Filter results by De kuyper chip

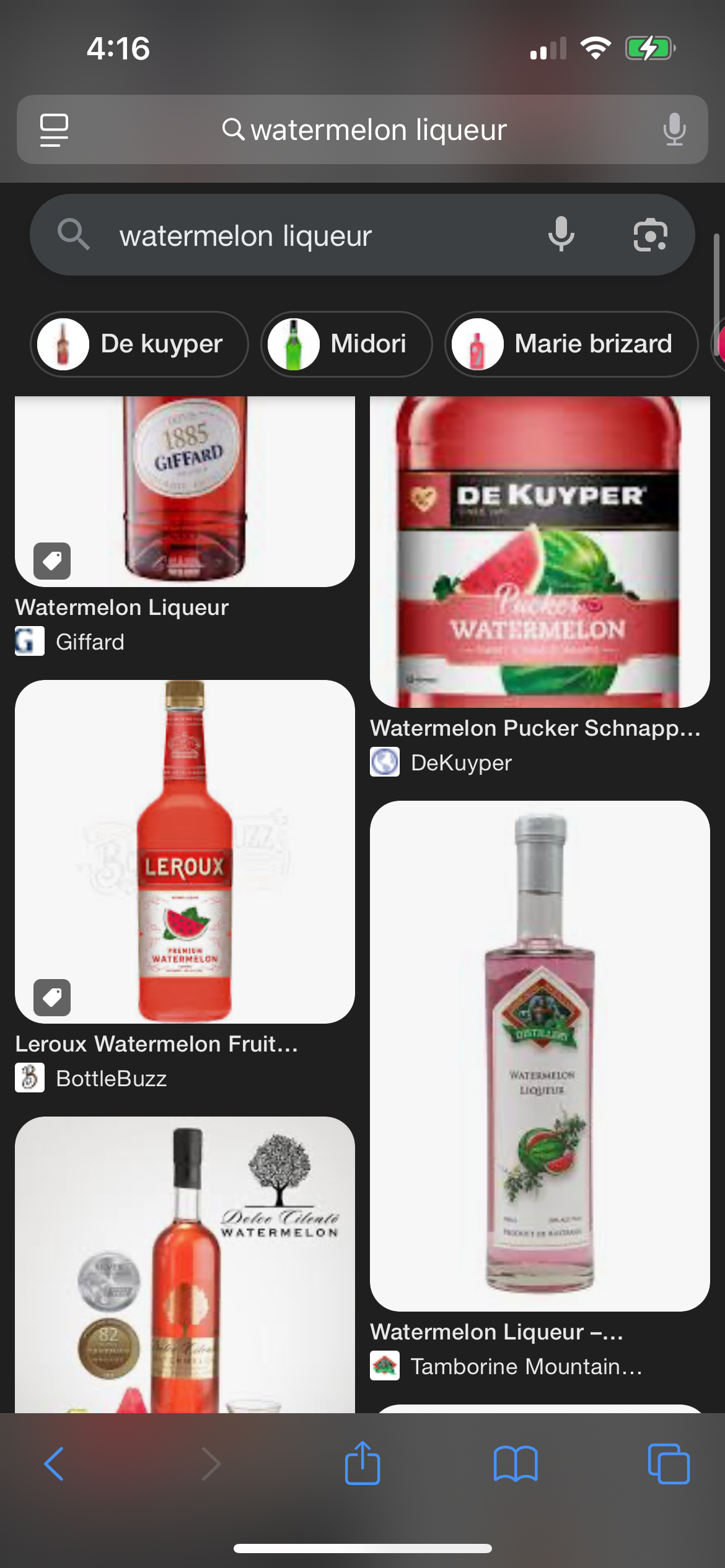[139, 344]
